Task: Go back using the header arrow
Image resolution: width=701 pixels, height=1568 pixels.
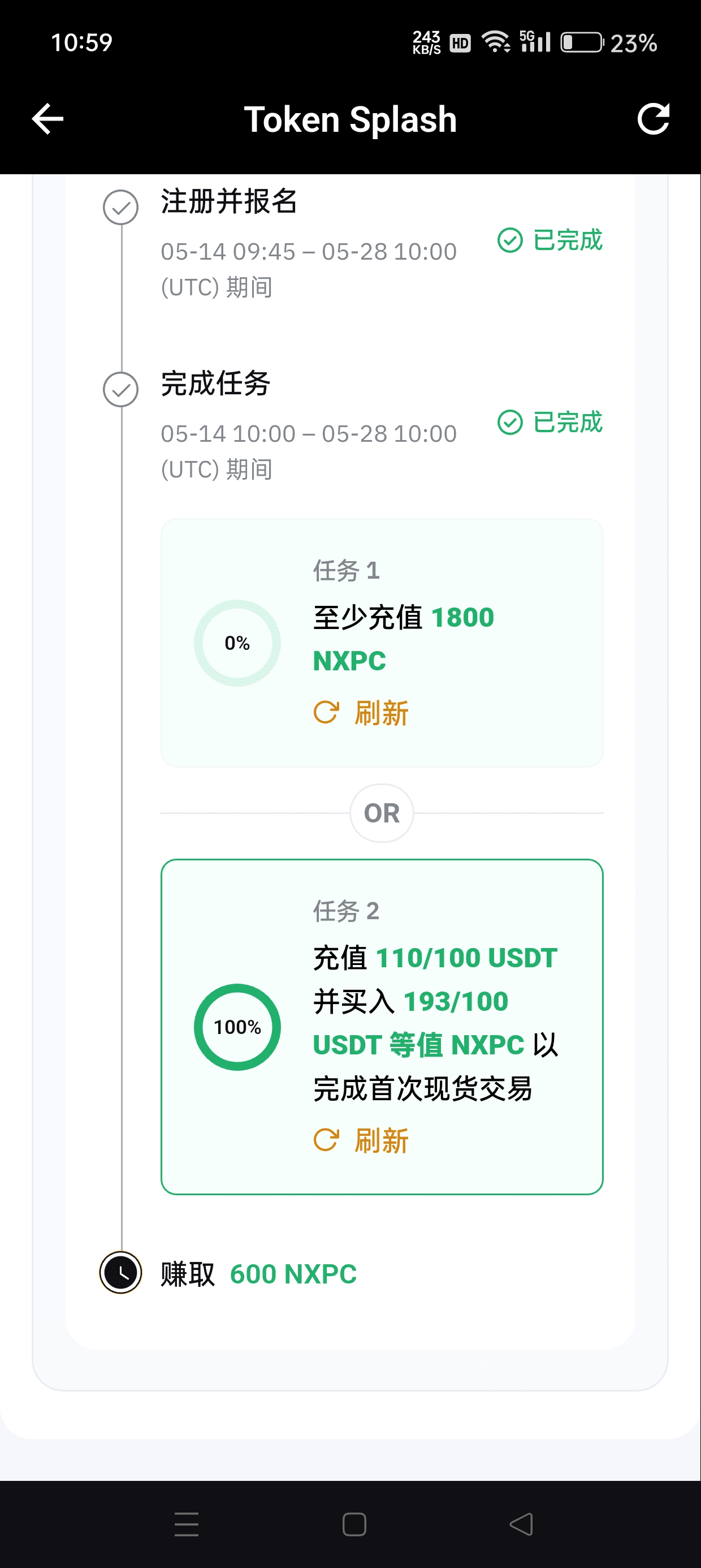Action: click(x=47, y=119)
